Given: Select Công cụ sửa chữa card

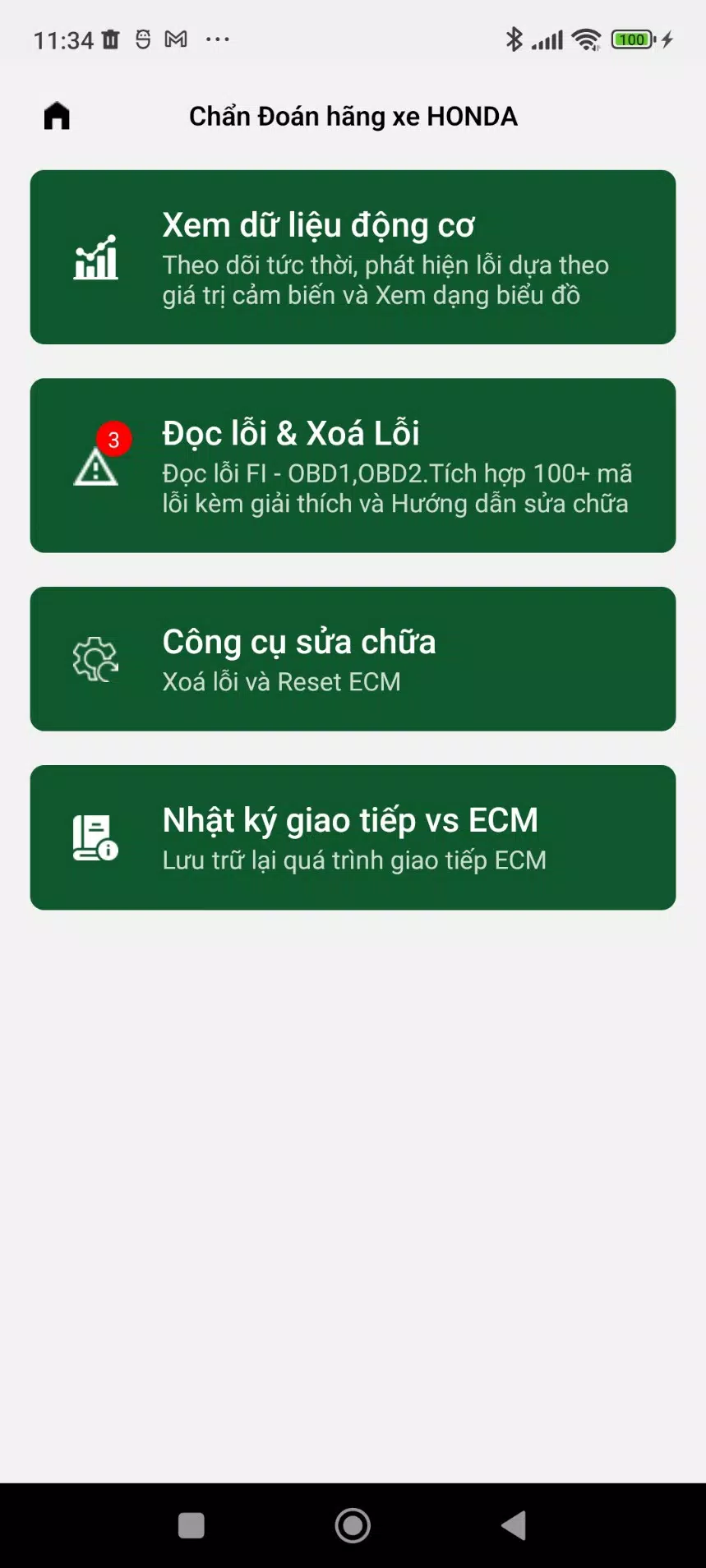Looking at the screenshot, I should click(x=353, y=659).
